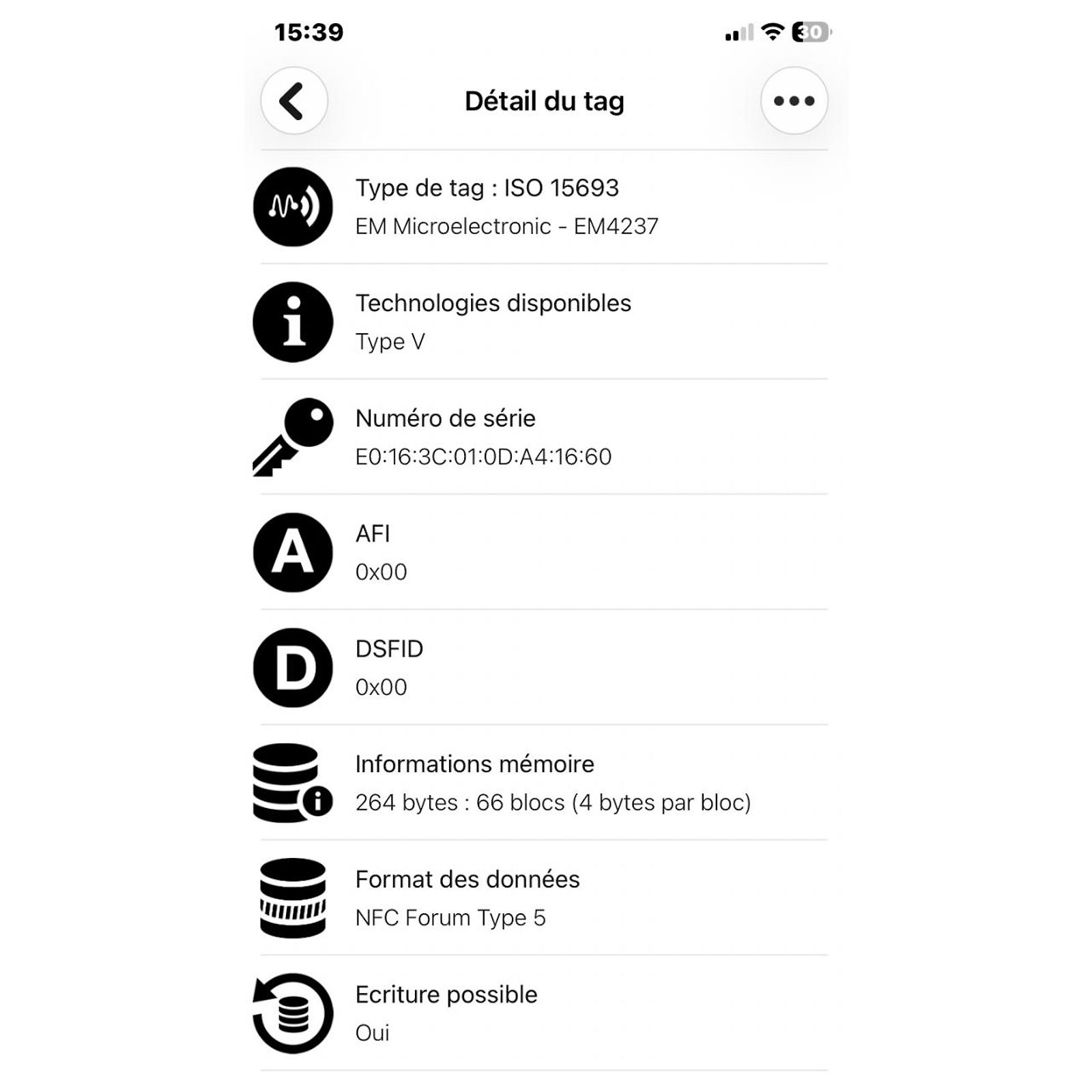Open the Format des données row
This screenshot has height=1092, width=1092.
point(544,898)
